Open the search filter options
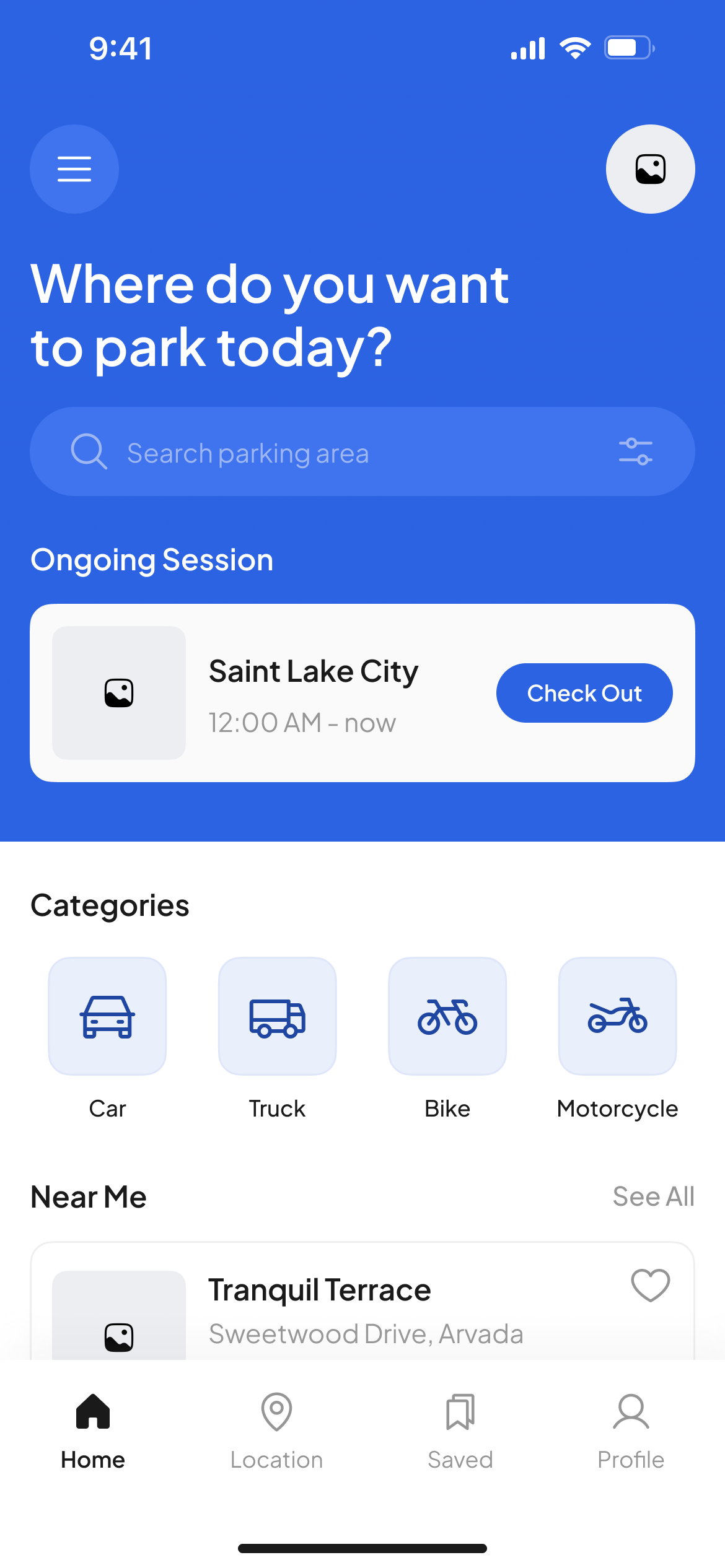 635,451
